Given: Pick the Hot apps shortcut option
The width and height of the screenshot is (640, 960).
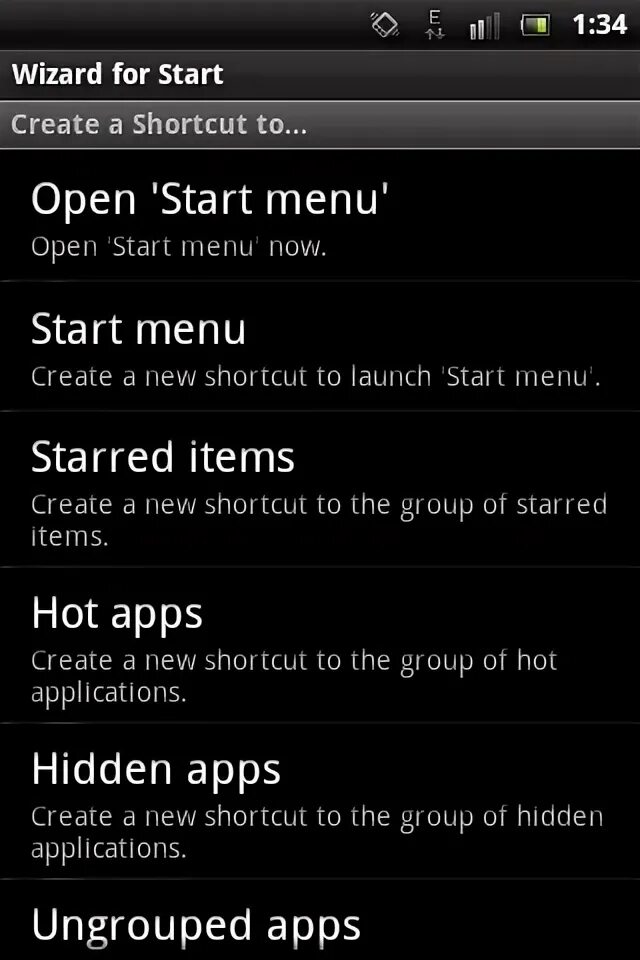Looking at the screenshot, I should click(x=320, y=645).
